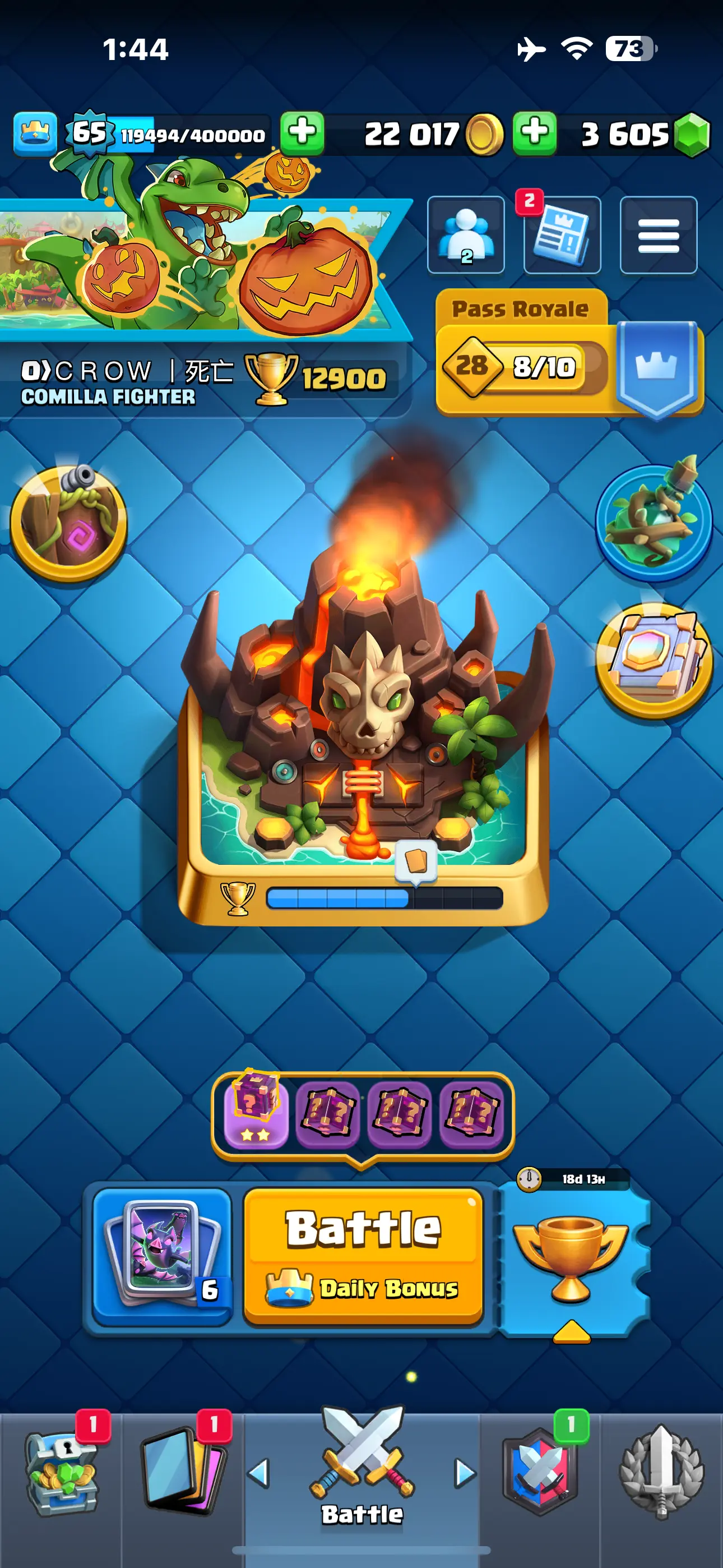
Task: Add more gold coins
Action: [x=303, y=133]
